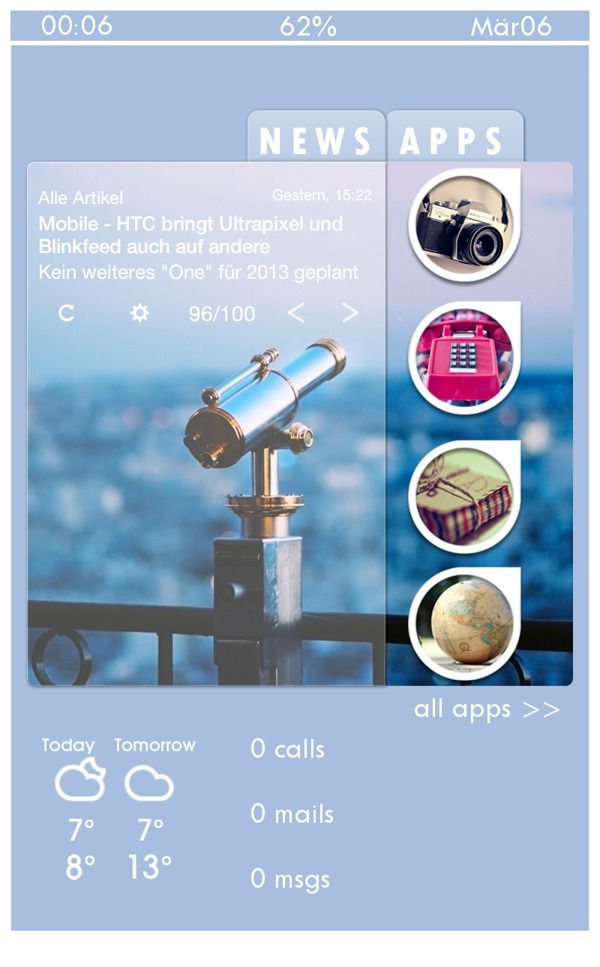The image size is (600, 967).
Task: Open 0 mails inbox
Action: point(291,814)
